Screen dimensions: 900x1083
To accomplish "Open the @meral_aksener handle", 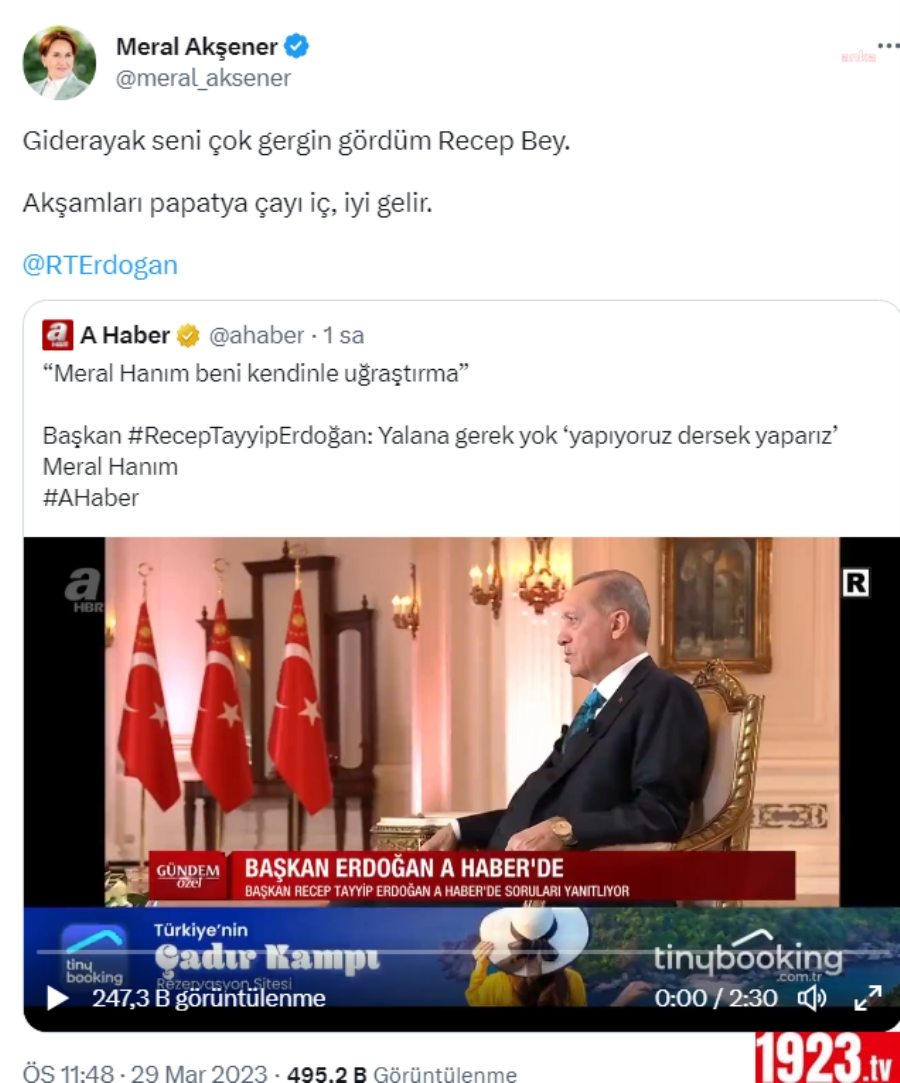I will (203, 78).
